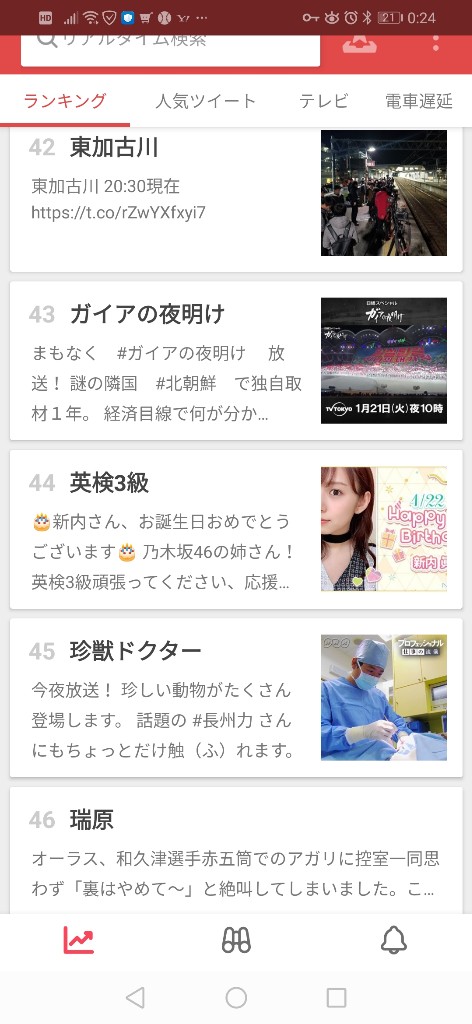Open the binoculars tab in bottom bar
Screen dimensions: 472x1024
coord(236,940)
